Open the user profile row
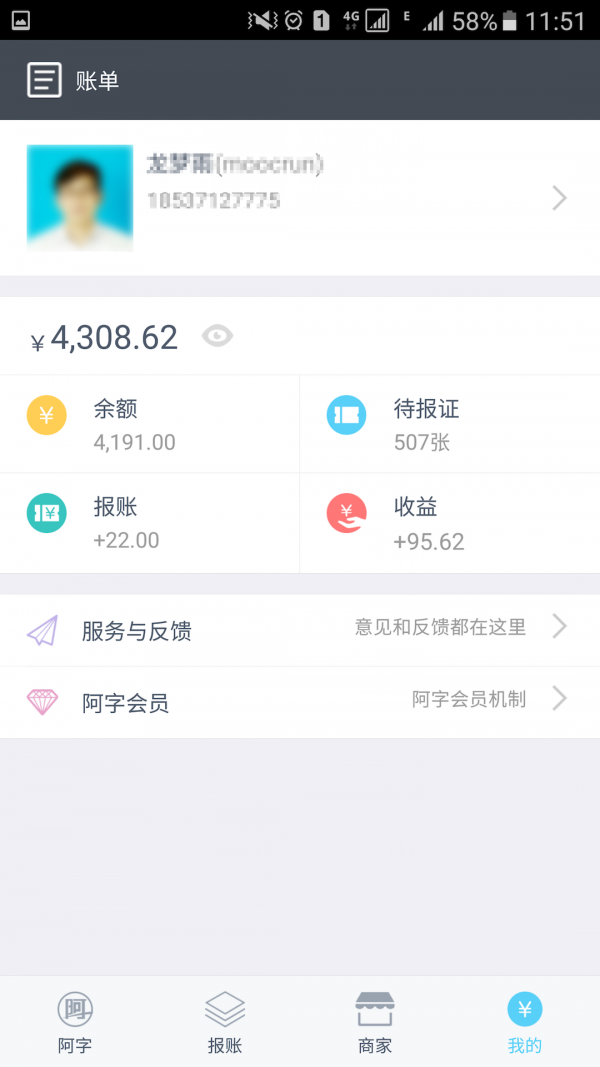 click(x=300, y=198)
